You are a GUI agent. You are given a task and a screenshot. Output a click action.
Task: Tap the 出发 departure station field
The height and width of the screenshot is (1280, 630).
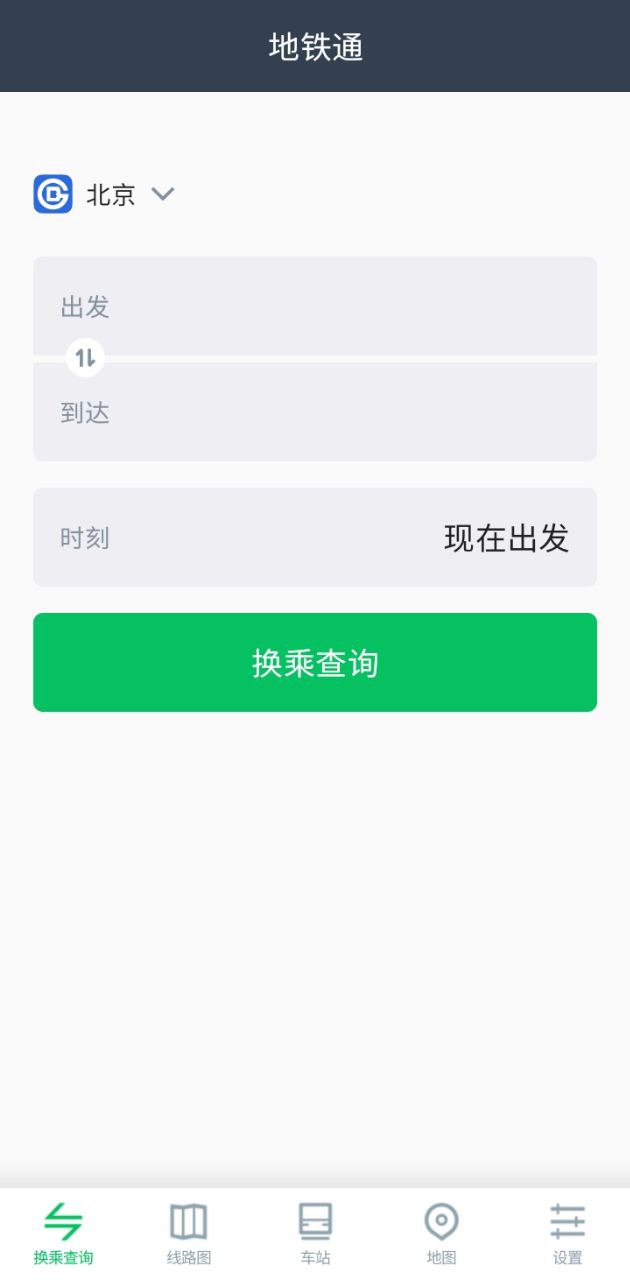[315, 306]
